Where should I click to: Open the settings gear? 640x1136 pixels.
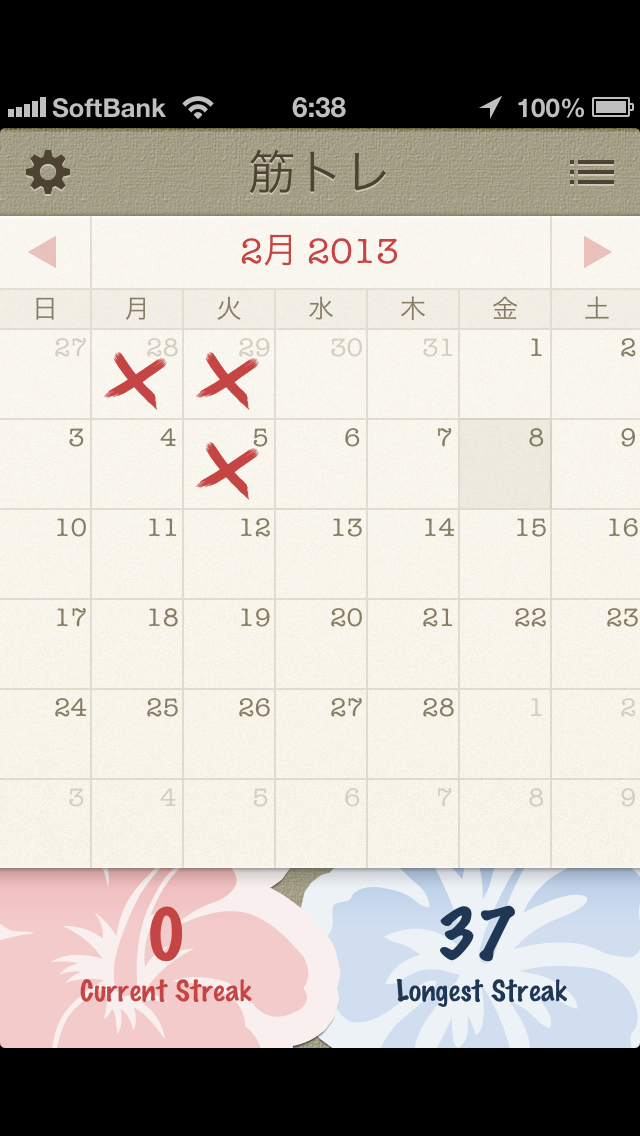(x=48, y=173)
